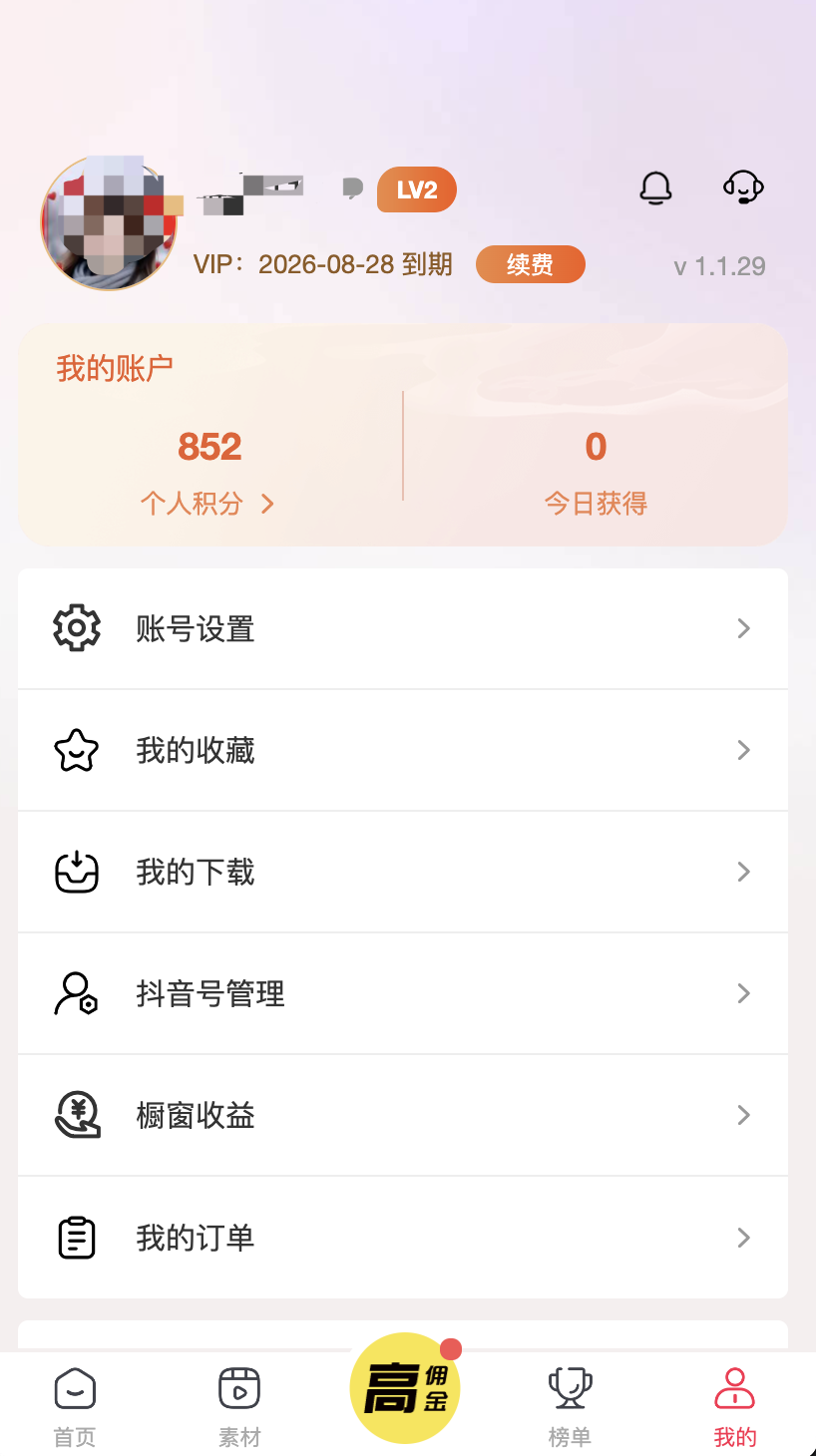816x1456 pixels.
Task: Open 我的收藏 favorites
Action: [x=403, y=750]
